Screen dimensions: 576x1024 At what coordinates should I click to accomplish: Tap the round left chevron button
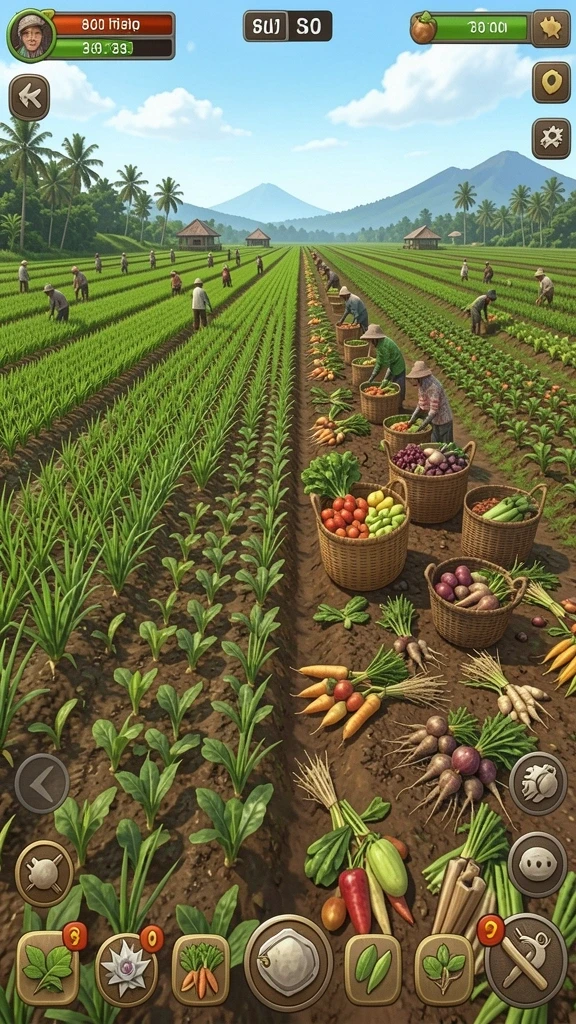pyautogui.click(x=42, y=783)
